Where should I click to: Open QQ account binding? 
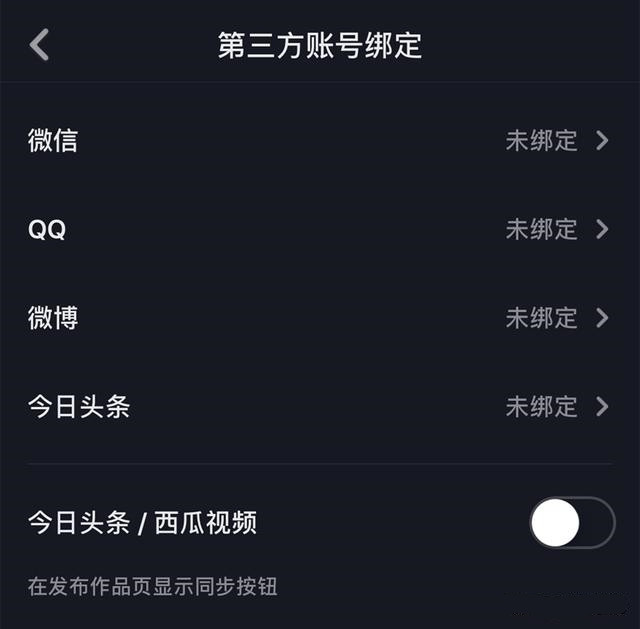coord(320,229)
